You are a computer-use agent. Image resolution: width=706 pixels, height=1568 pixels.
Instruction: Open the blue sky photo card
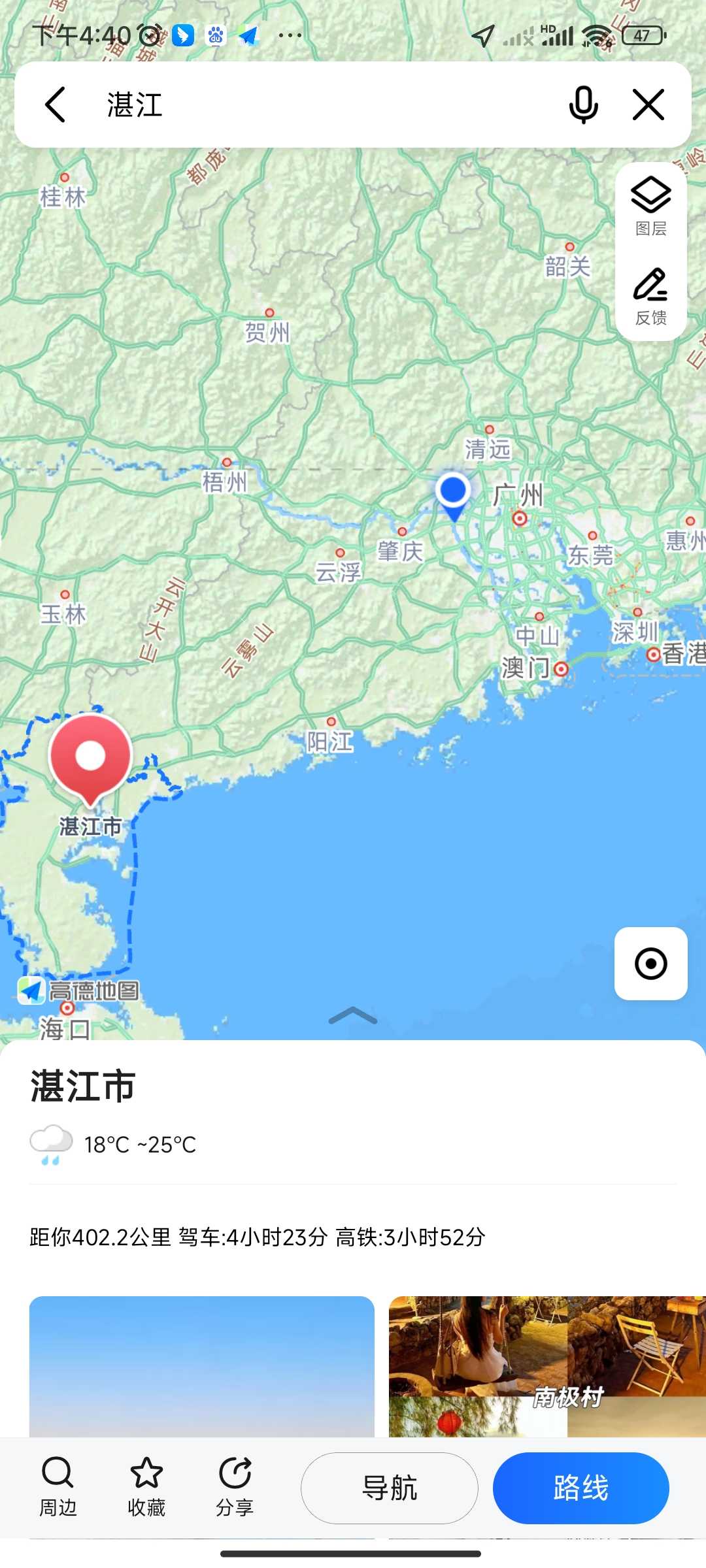pyautogui.click(x=202, y=1366)
